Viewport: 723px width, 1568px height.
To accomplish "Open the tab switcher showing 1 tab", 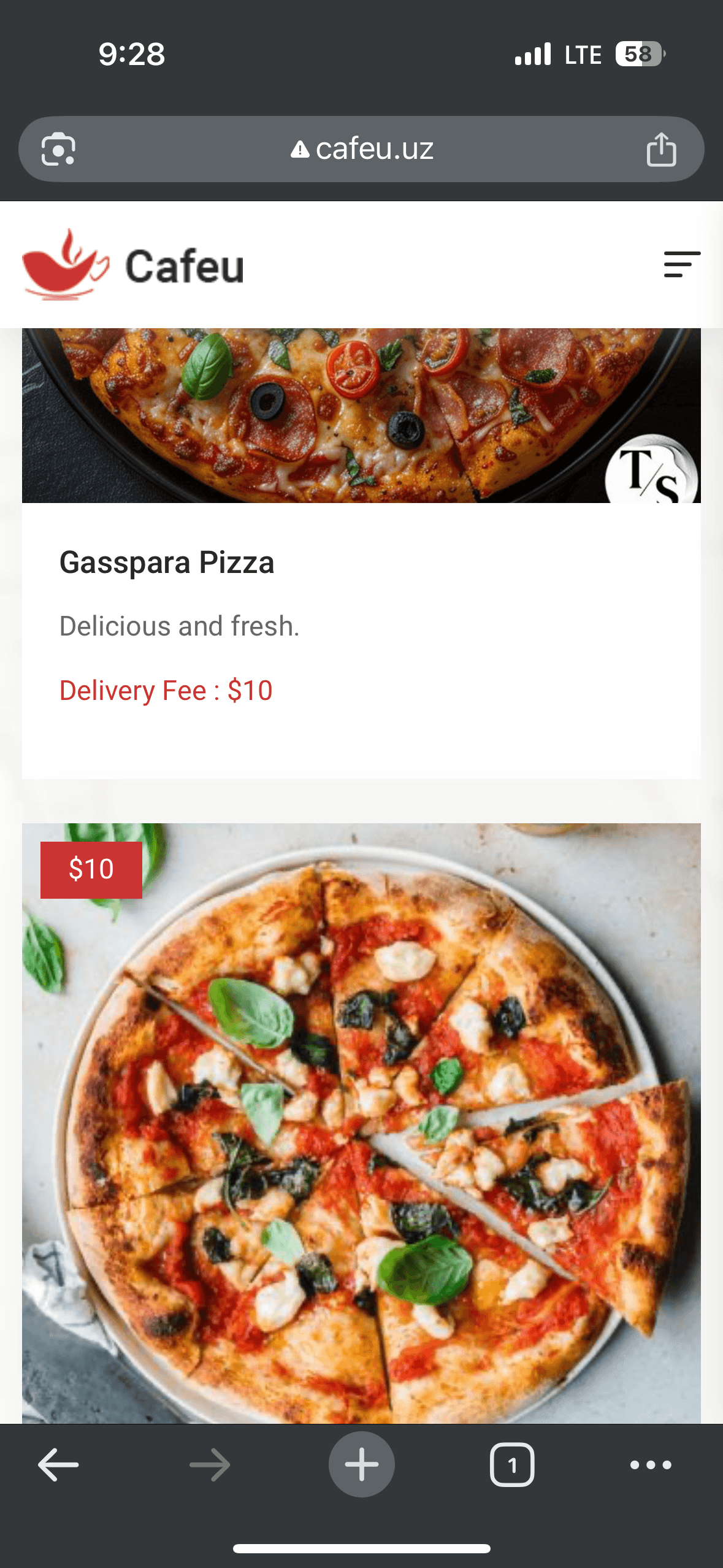I will click(511, 1465).
